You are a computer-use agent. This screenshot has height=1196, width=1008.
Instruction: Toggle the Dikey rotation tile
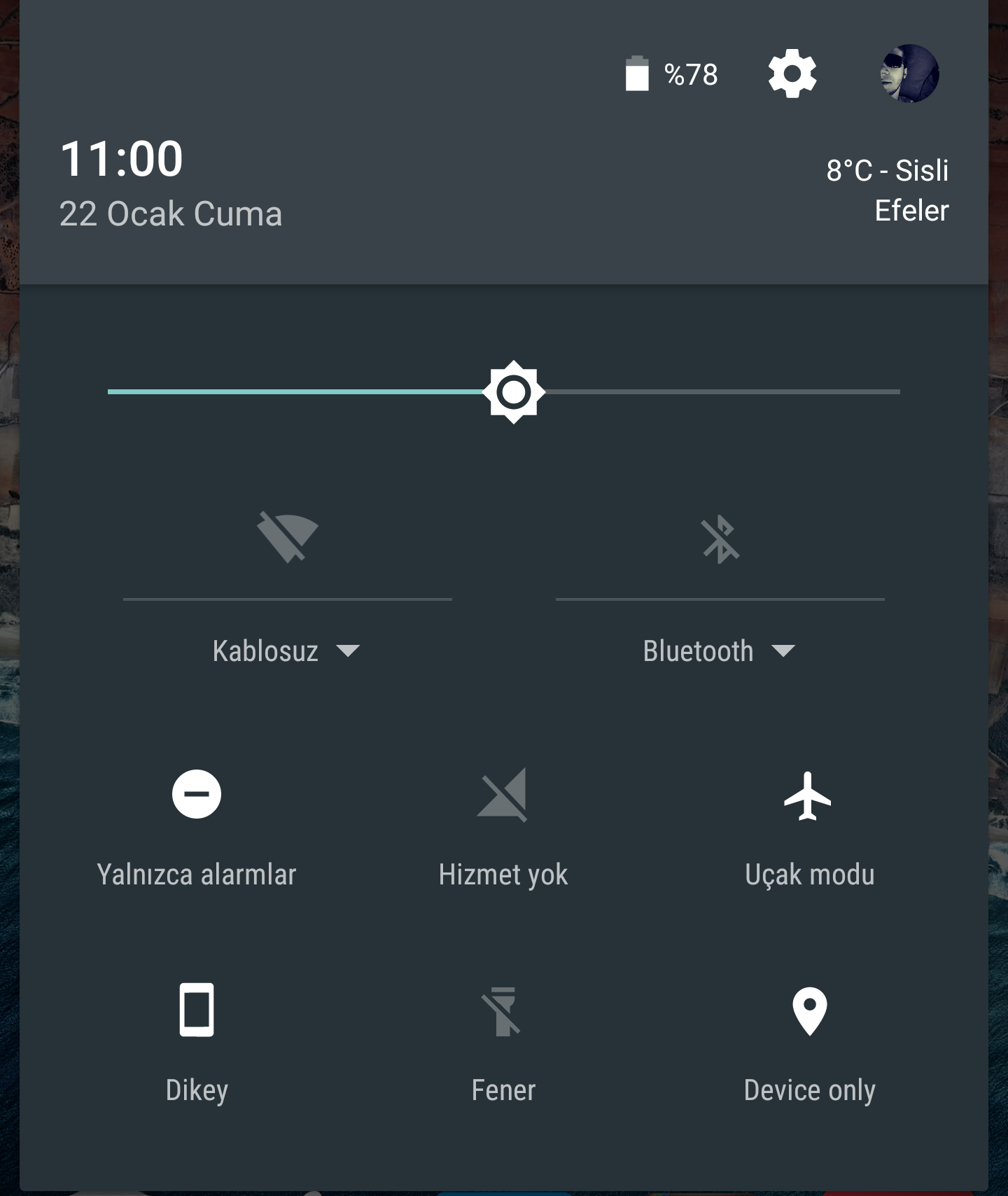(x=197, y=1010)
